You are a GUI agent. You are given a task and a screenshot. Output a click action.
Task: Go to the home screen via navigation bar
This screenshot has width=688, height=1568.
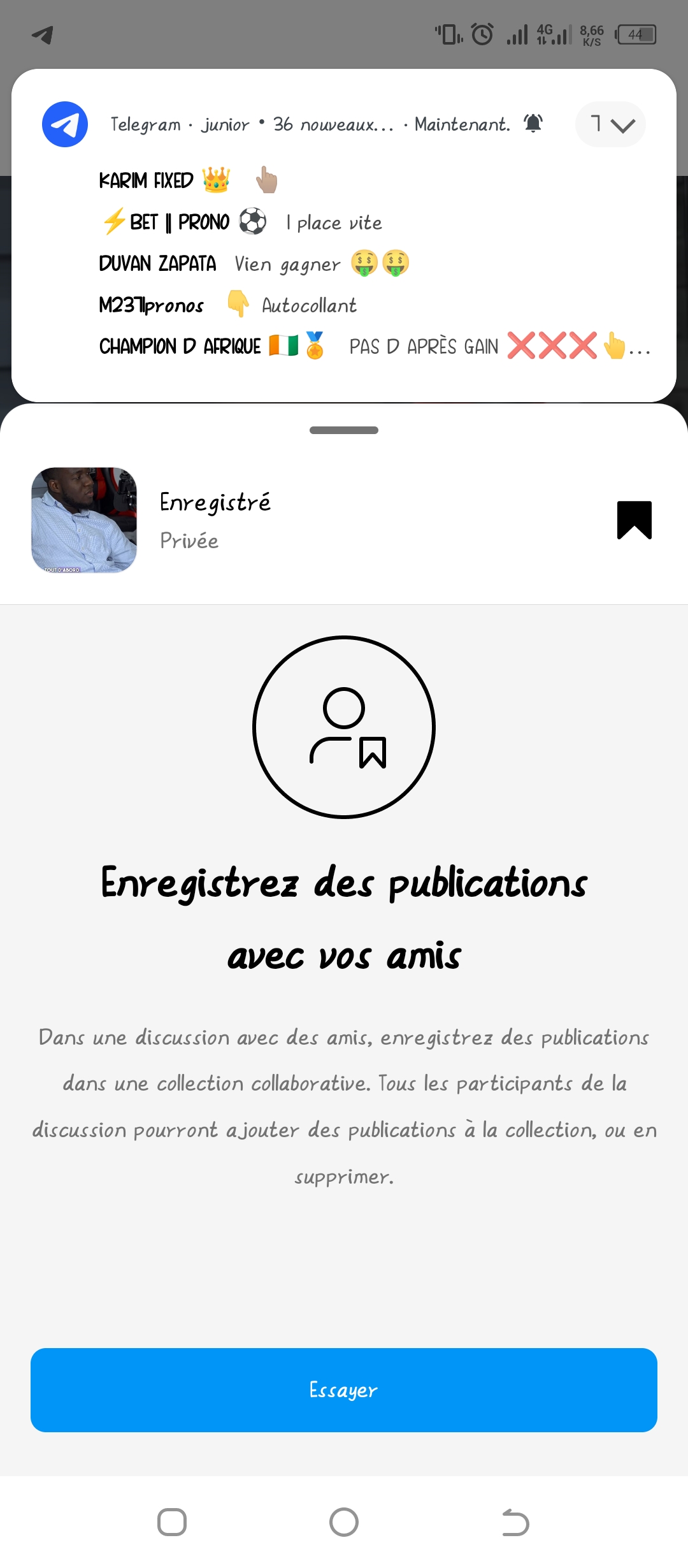(344, 1523)
